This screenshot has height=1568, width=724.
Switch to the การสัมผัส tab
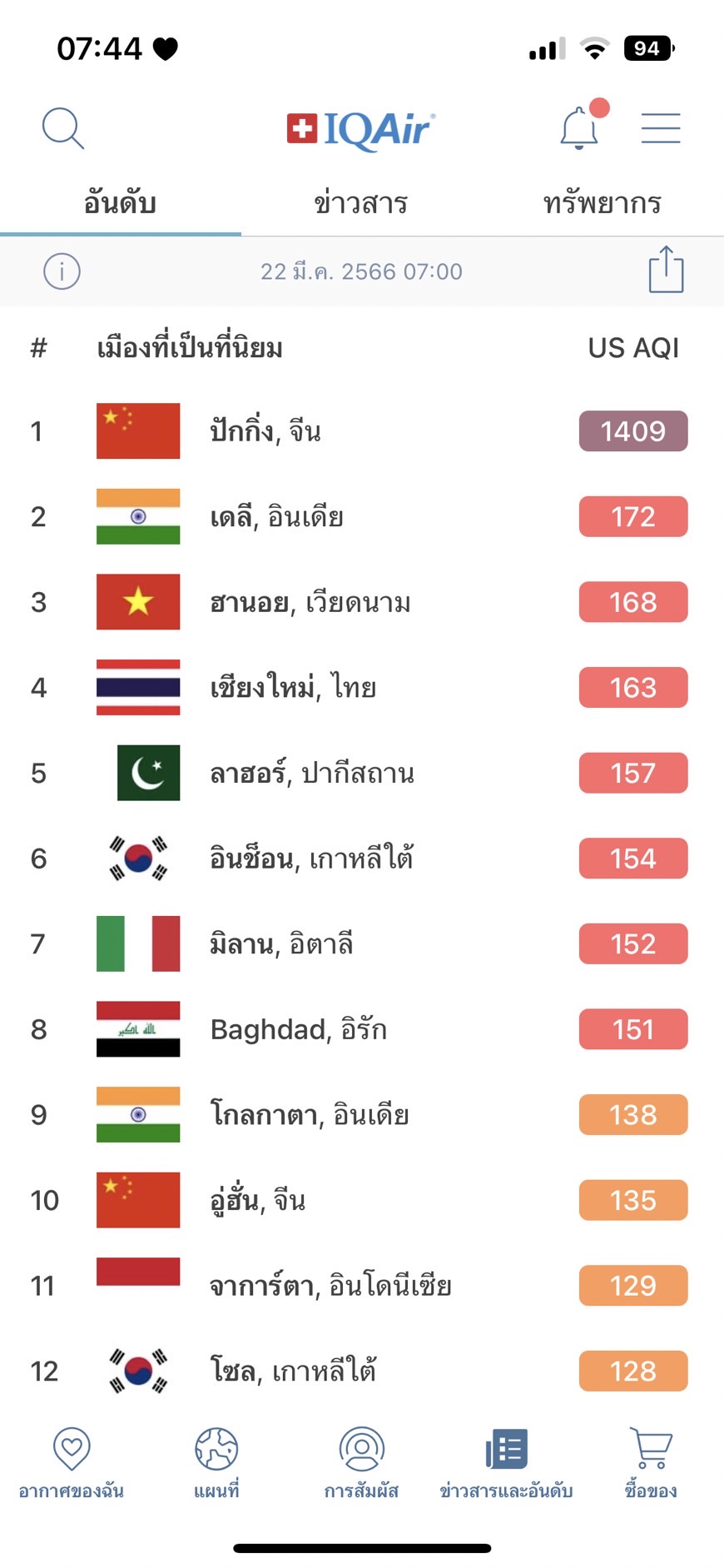[x=361, y=1462]
